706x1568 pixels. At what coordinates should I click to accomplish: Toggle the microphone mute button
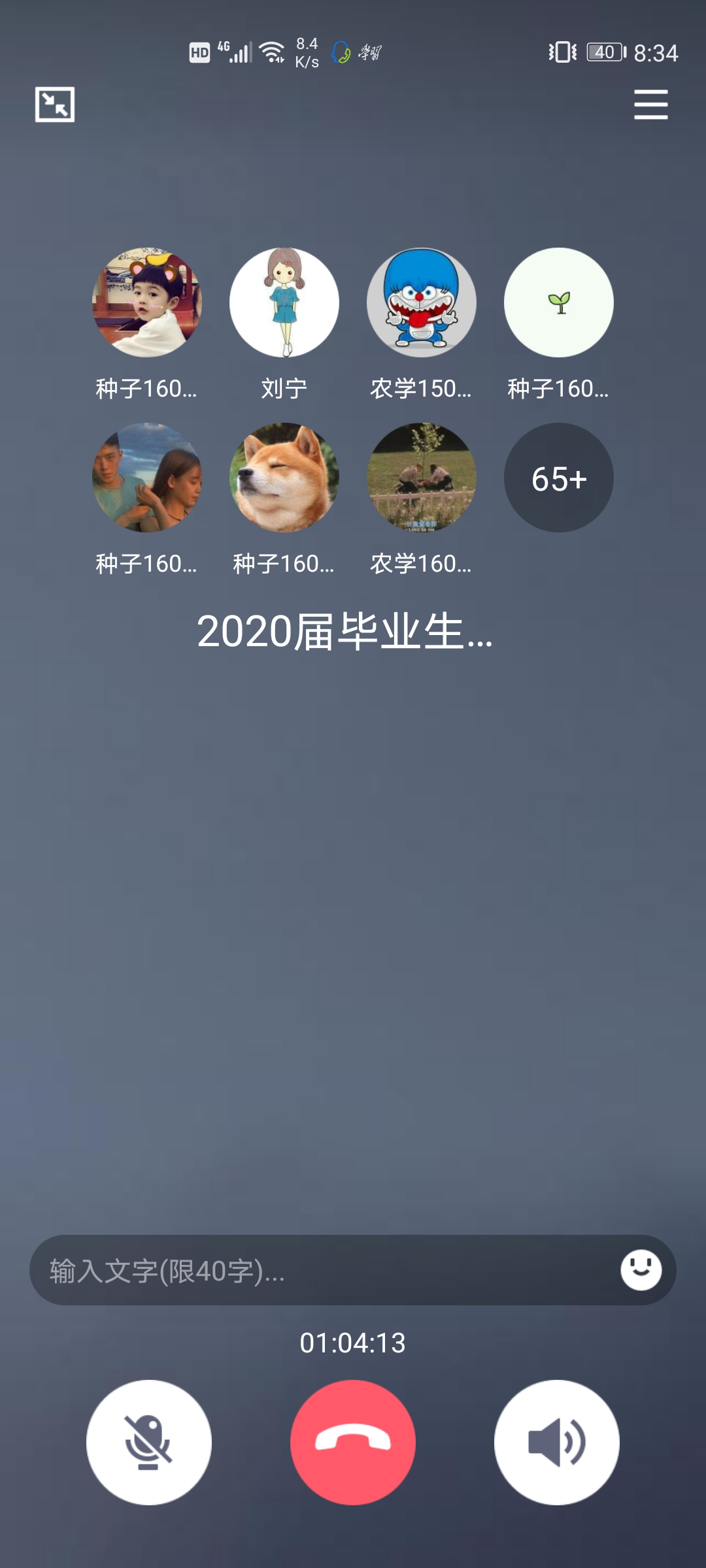(x=149, y=1442)
